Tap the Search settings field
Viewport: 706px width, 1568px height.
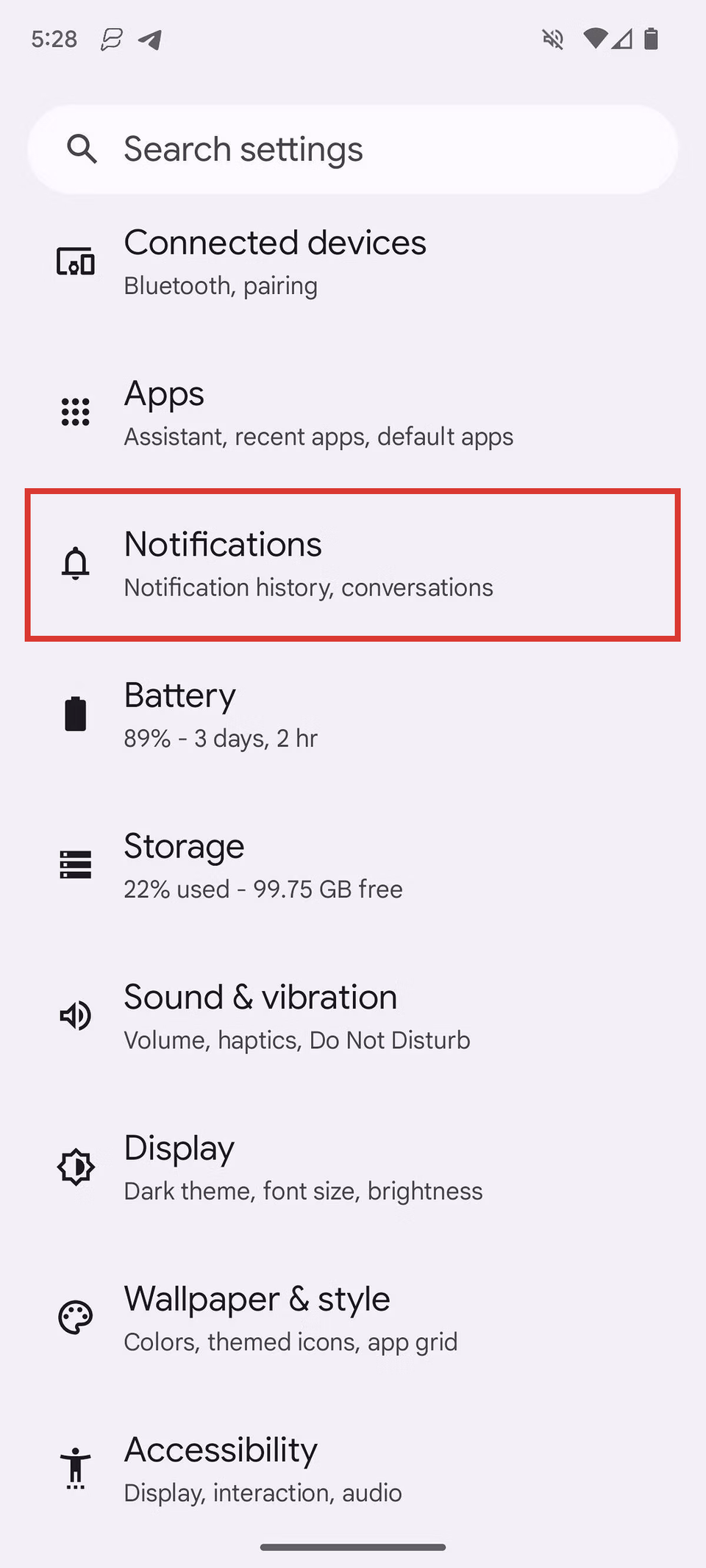click(353, 149)
